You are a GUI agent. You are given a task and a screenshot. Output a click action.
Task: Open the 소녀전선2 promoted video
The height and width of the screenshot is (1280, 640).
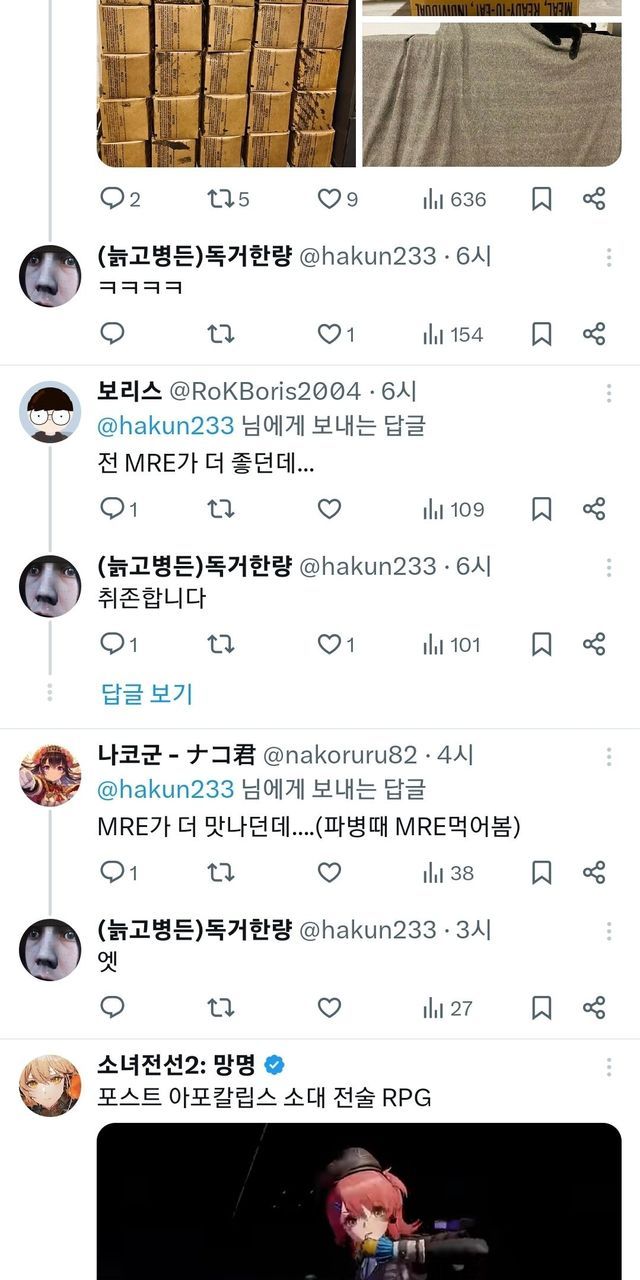coord(359,1201)
